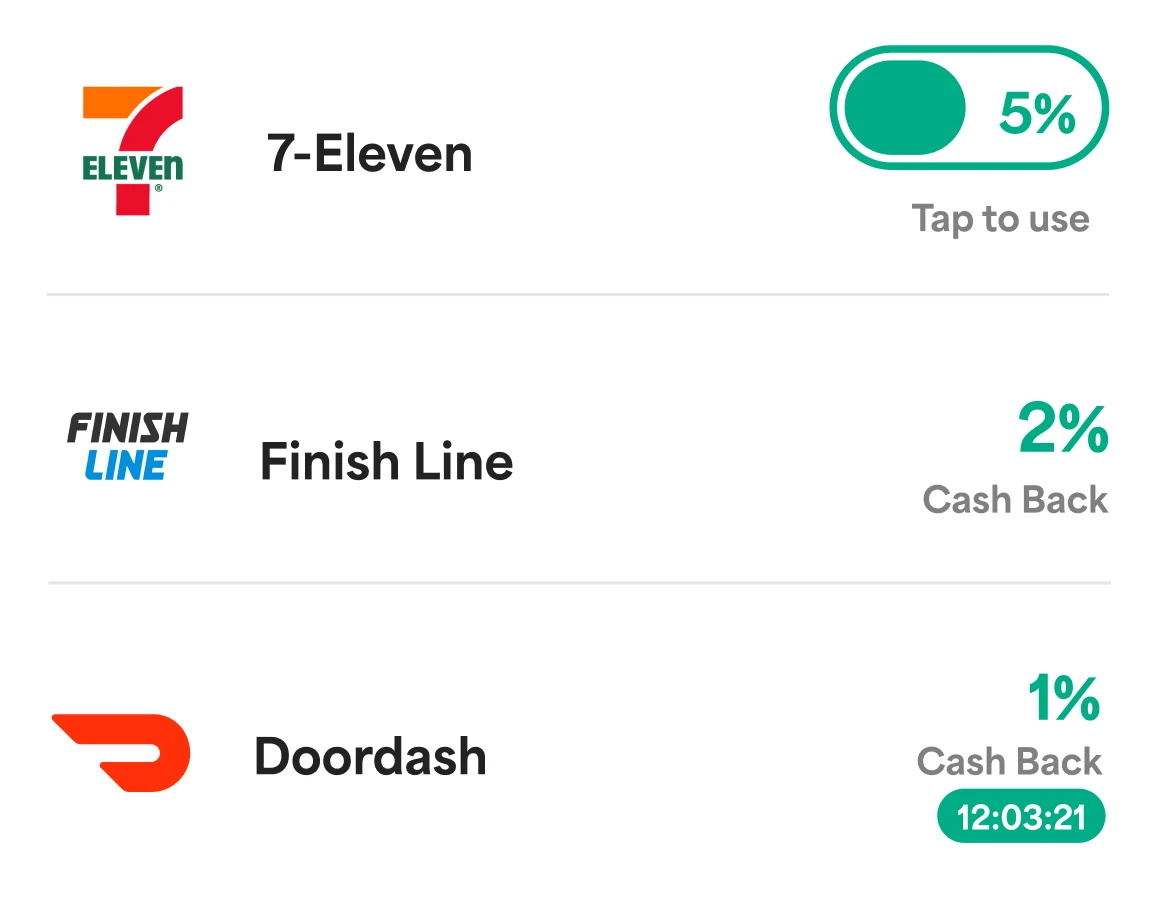
Task: Open the Finish Line cash back offer
Action: [386, 462]
